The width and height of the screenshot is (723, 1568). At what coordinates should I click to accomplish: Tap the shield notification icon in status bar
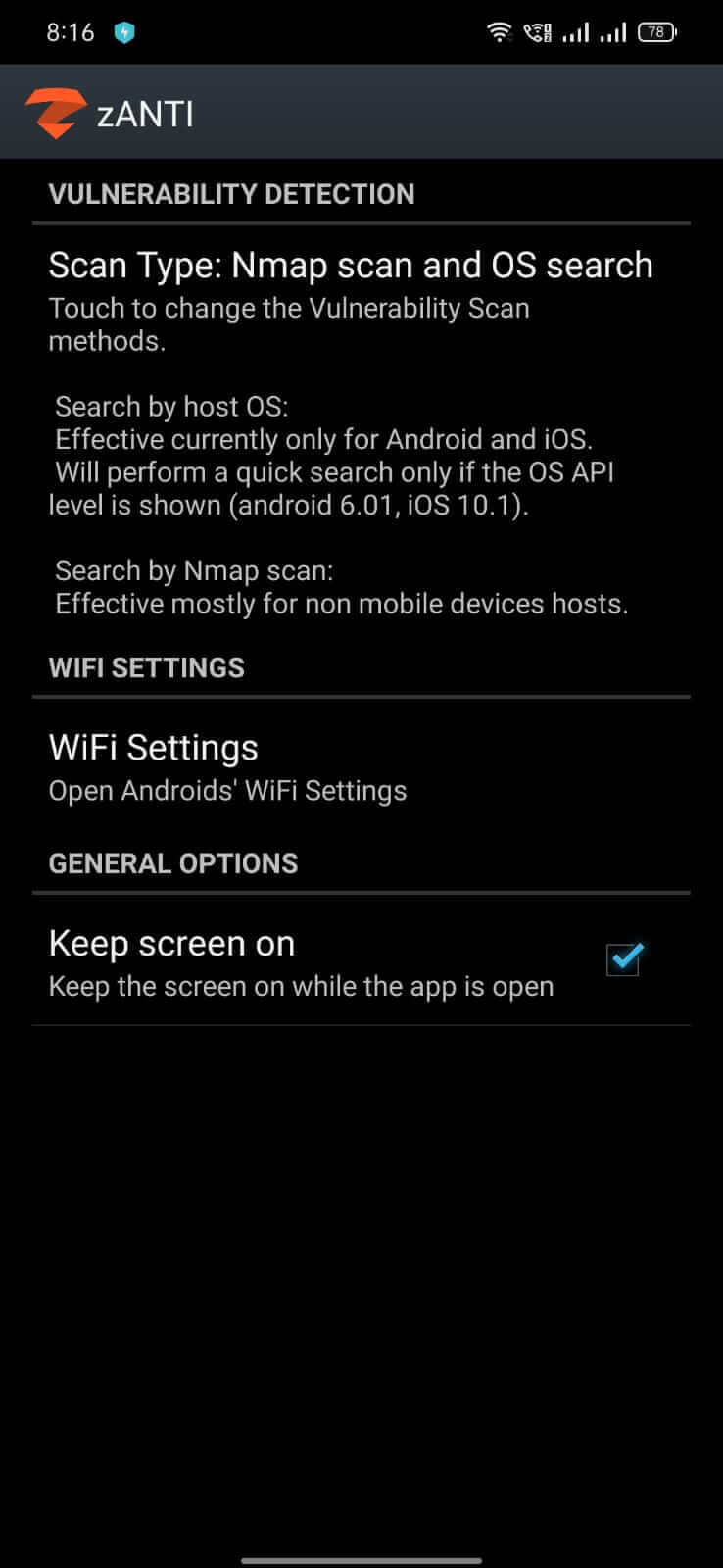point(123,31)
